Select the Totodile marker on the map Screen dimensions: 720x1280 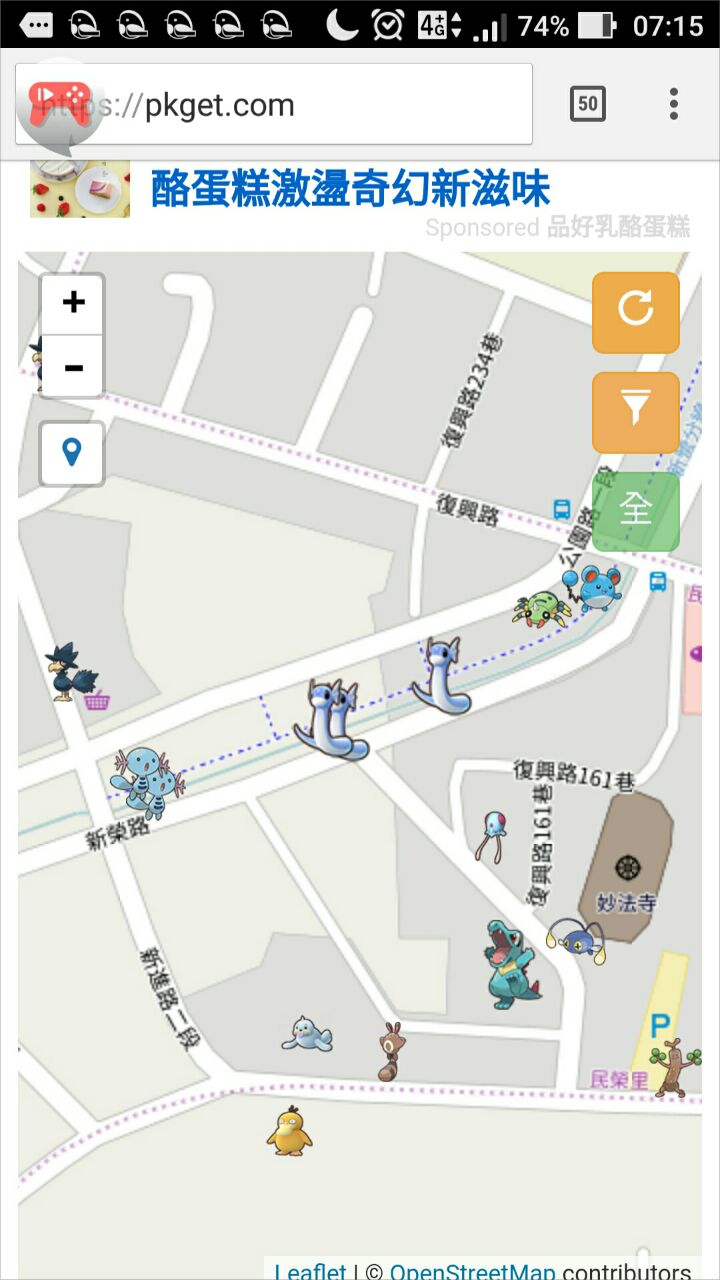(x=512, y=965)
